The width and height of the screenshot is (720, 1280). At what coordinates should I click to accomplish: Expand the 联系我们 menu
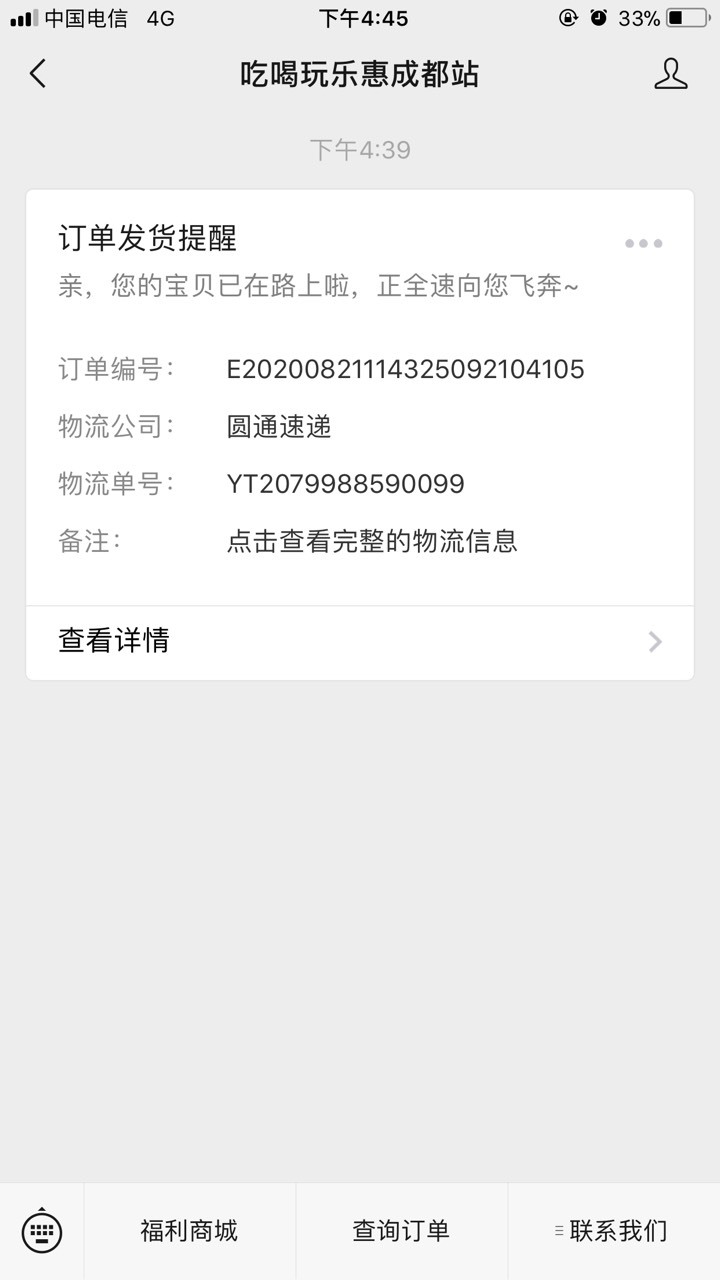pos(613,1231)
